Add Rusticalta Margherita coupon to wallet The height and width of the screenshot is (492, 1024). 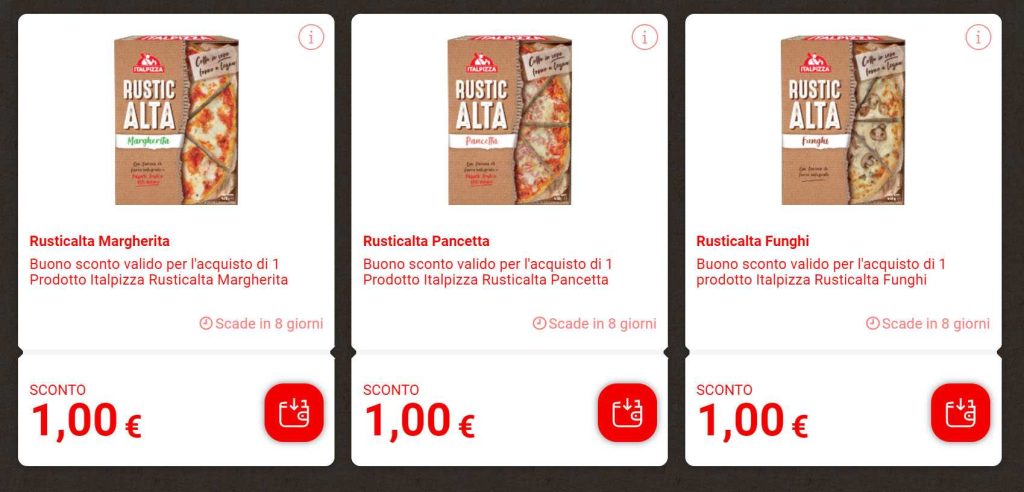294,412
